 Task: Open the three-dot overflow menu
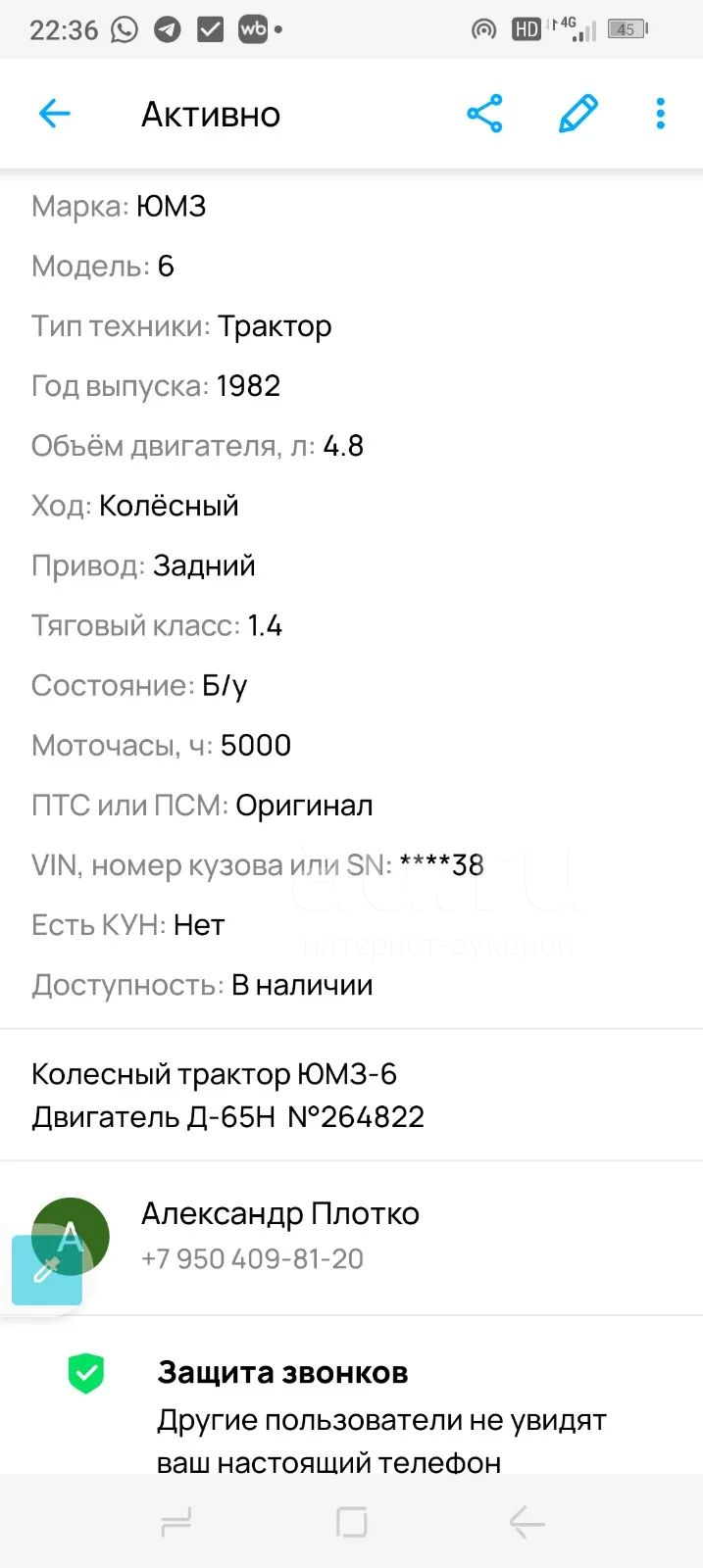(660, 114)
